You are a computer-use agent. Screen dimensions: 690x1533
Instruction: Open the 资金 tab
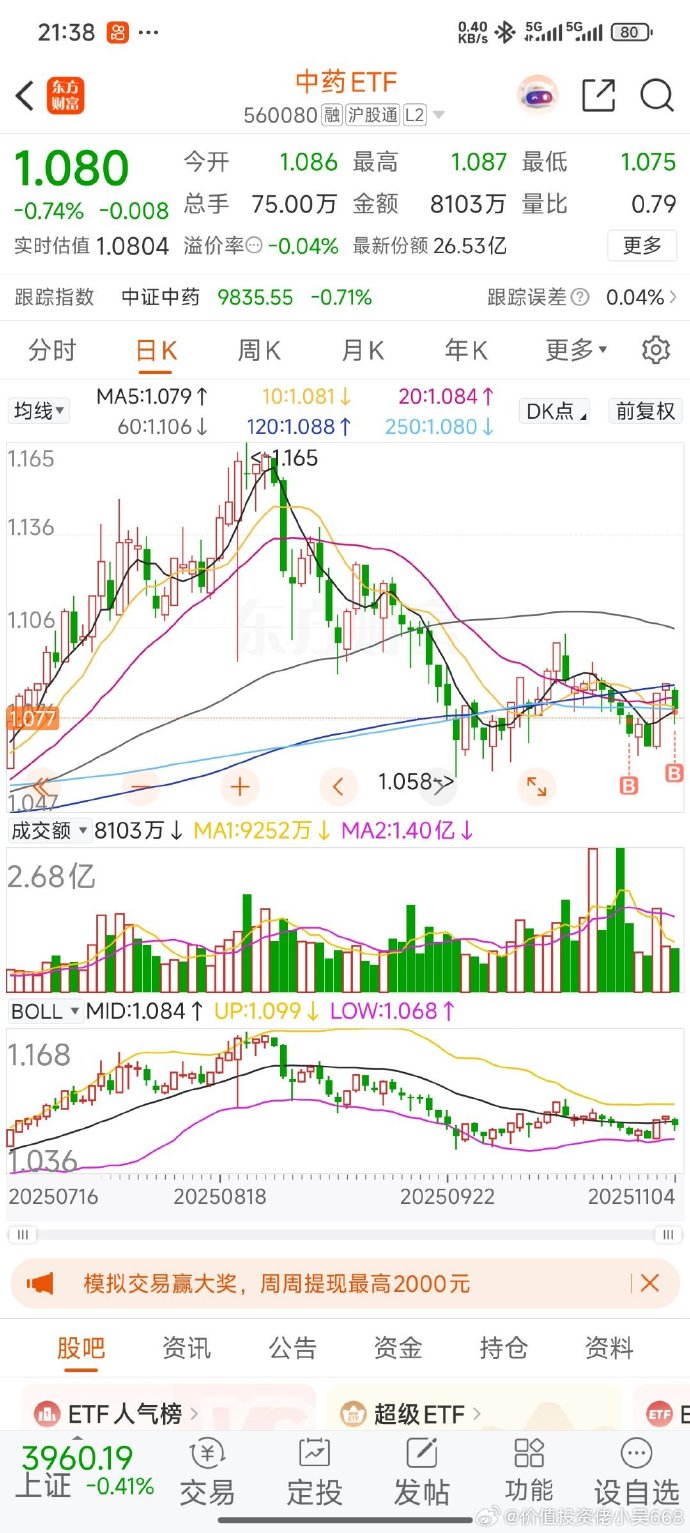[398, 1348]
